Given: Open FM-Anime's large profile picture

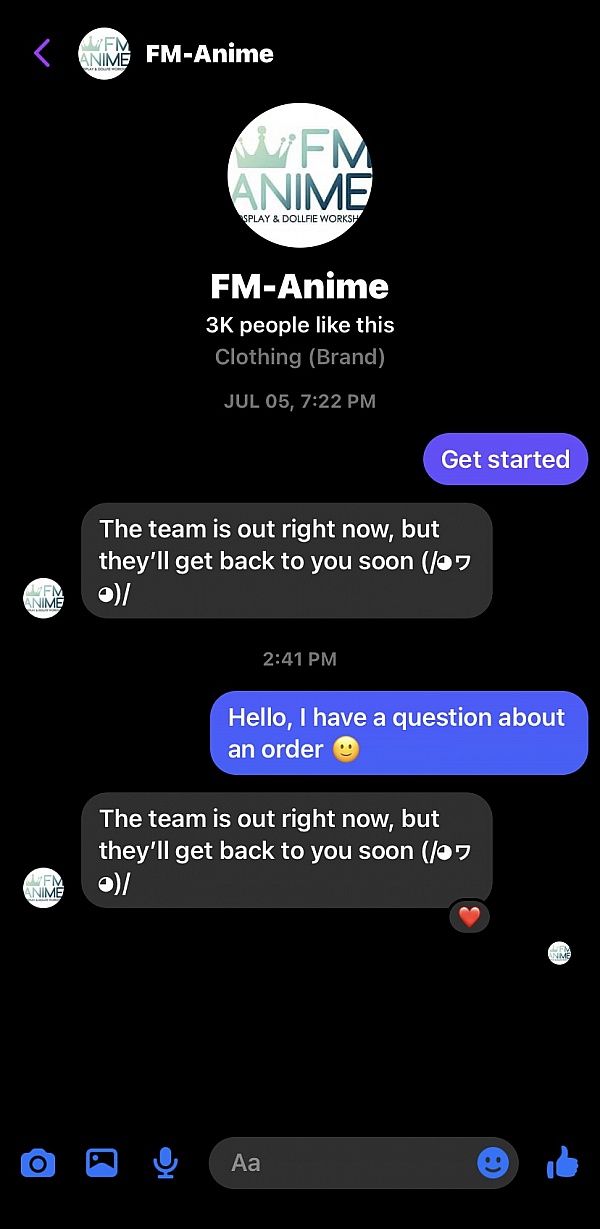Looking at the screenshot, I should (299, 173).
